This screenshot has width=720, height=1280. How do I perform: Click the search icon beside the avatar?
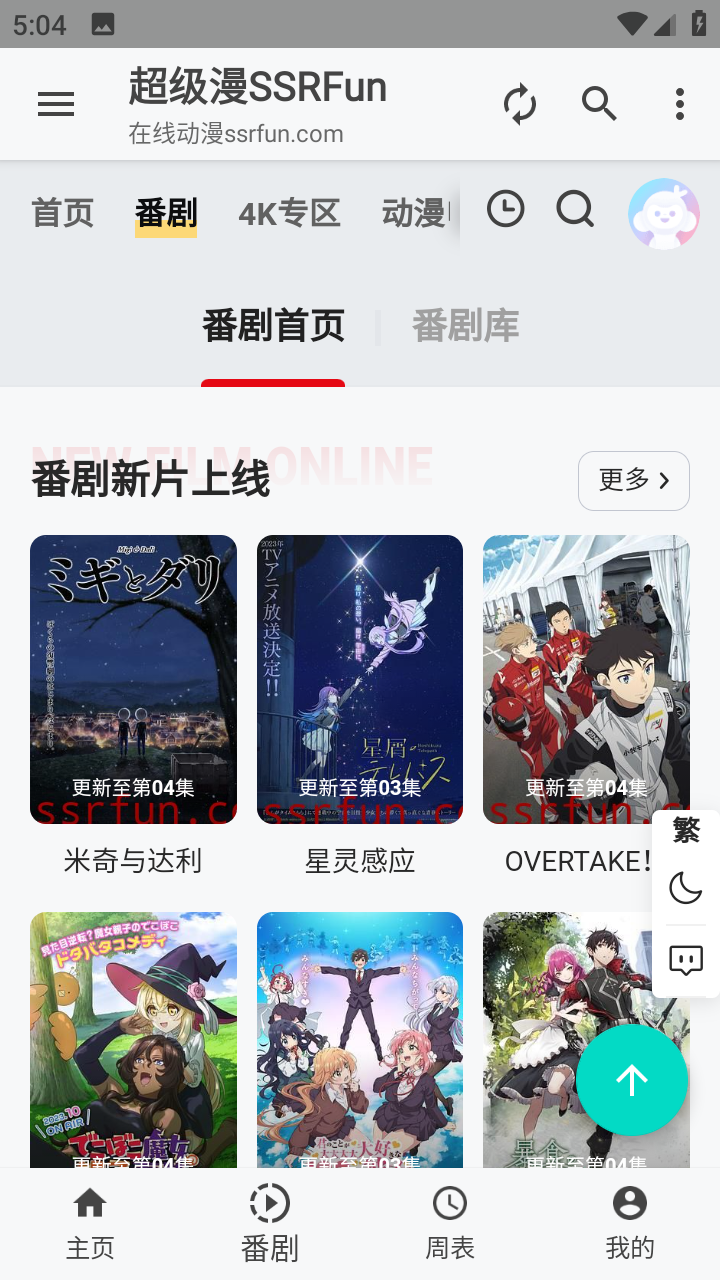(x=575, y=210)
